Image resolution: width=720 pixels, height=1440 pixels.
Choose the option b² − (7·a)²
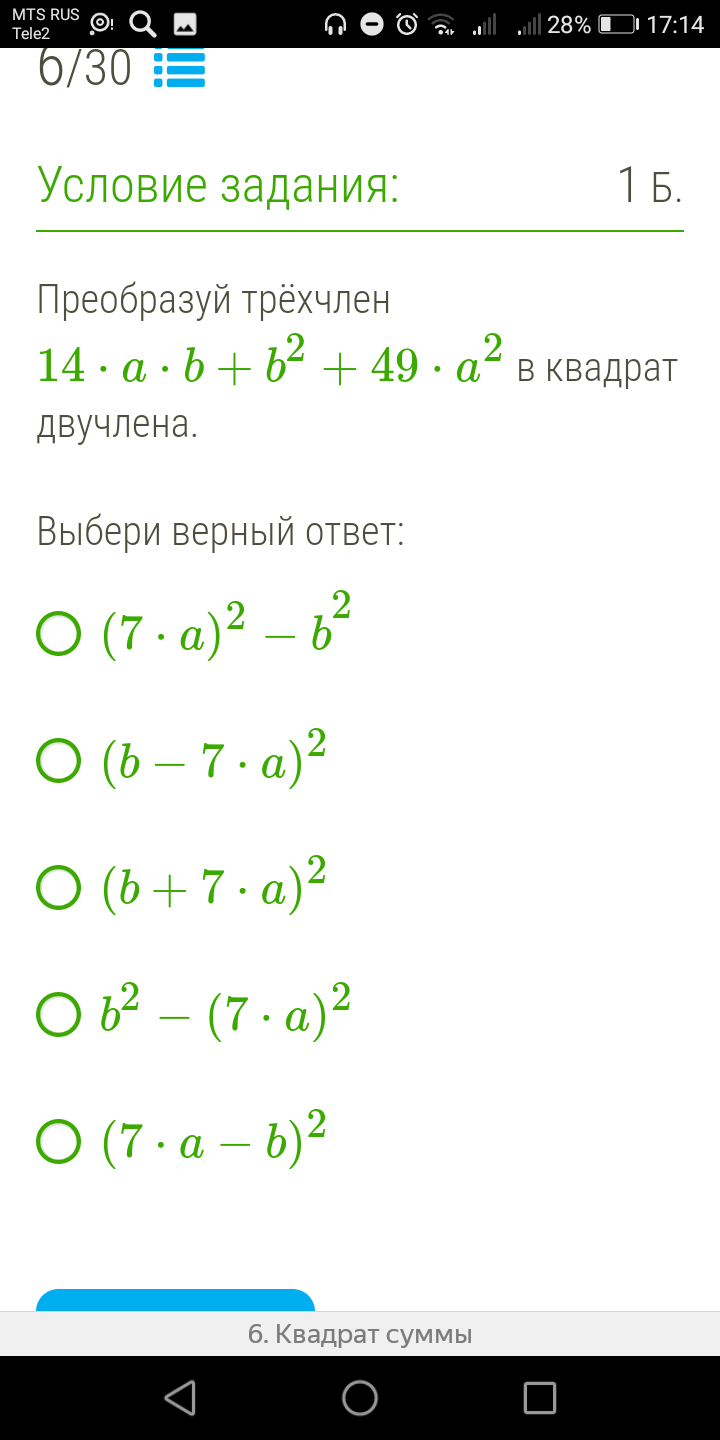[57, 1014]
